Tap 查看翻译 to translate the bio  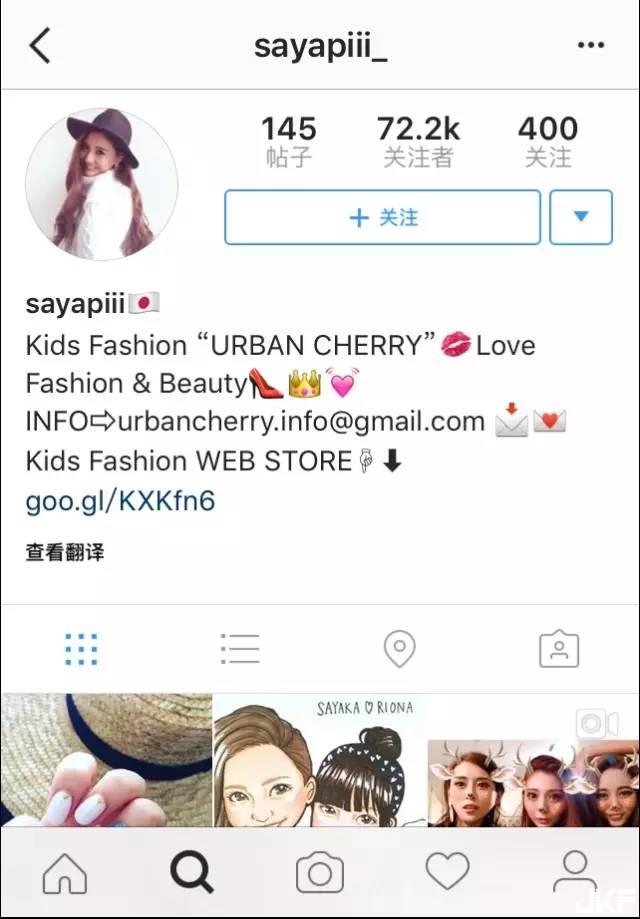click(x=65, y=552)
